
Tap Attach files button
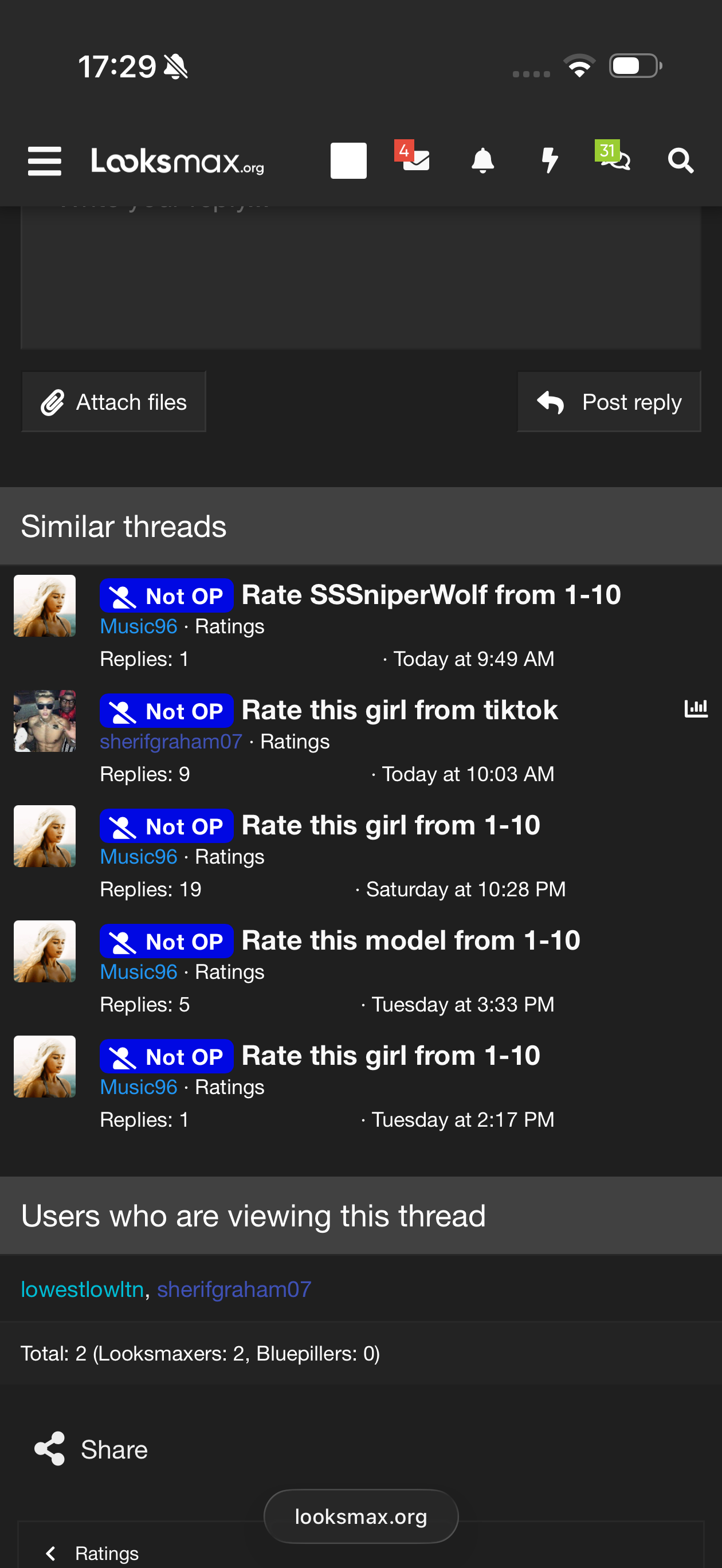coord(114,402)
